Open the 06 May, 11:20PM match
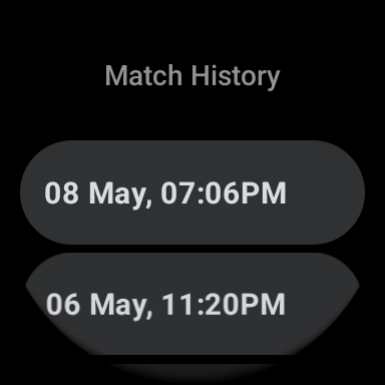The width and height of the screenshot is (385, 385). [192, 304]
